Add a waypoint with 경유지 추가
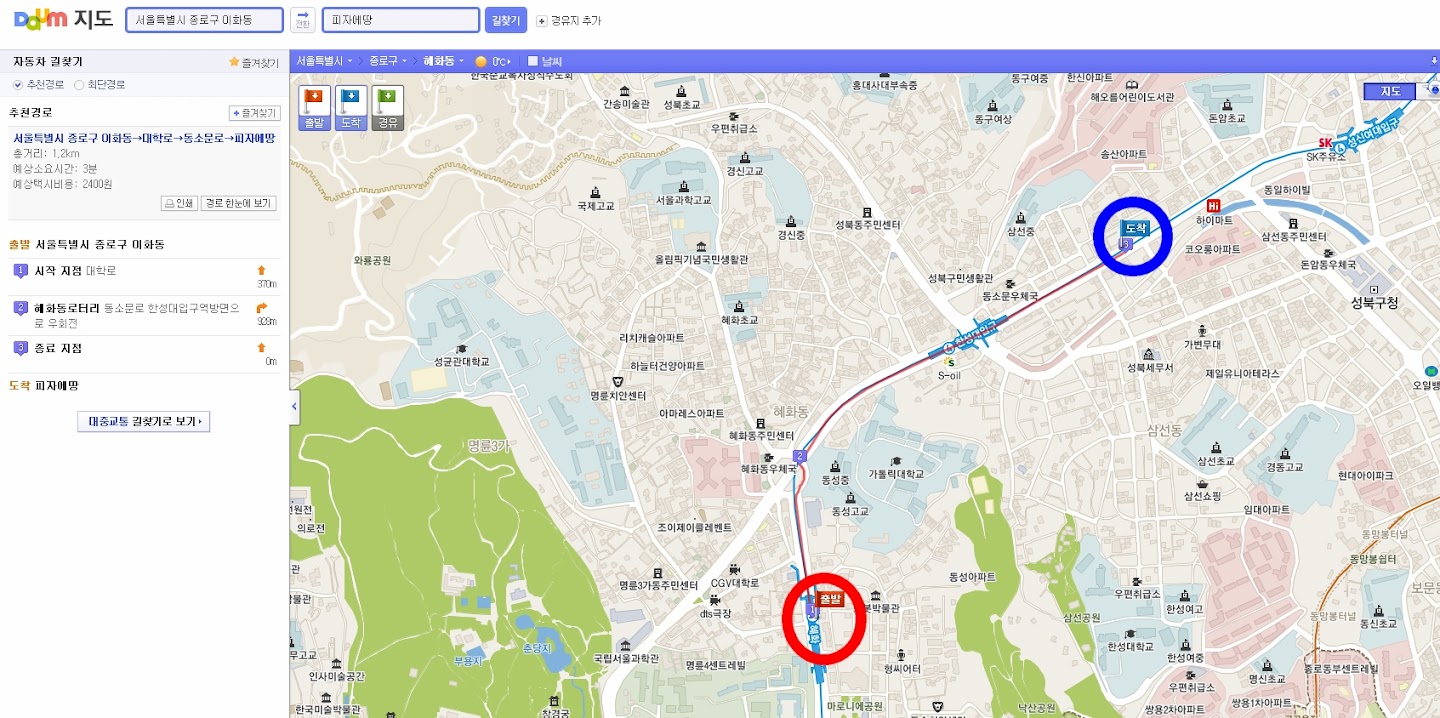 click(x=569, y=21)
